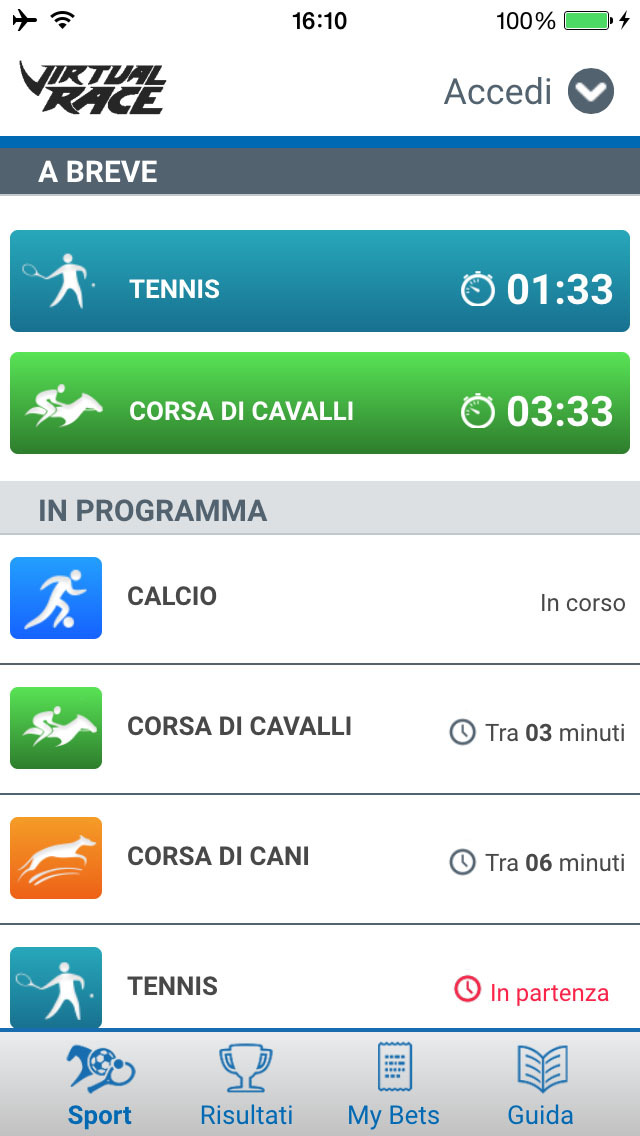Open Calcio currently in corso
This screenshot has width=640, height=1136.
point(320,598)
